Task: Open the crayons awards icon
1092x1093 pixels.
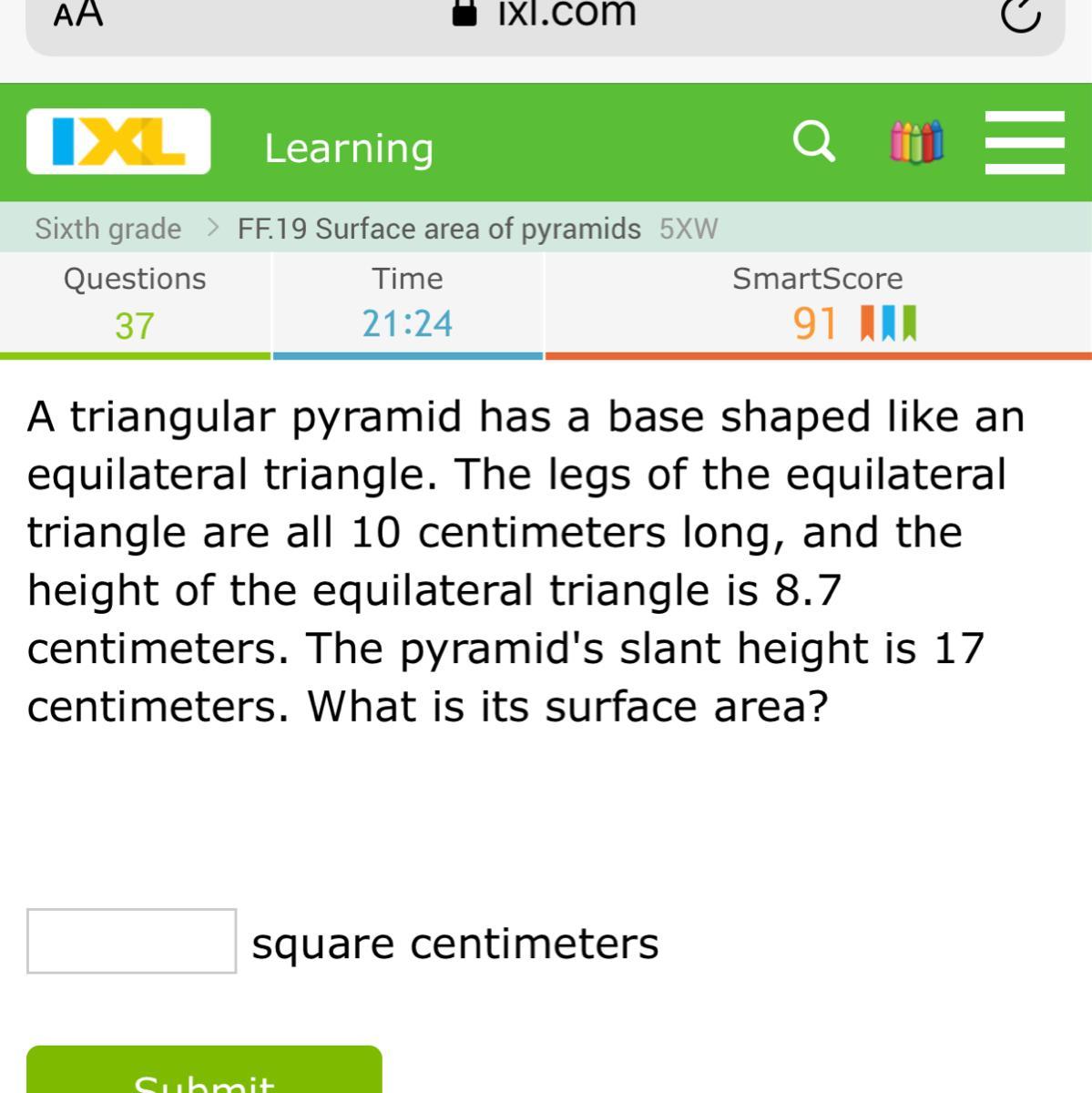Action: click(x=916, y=142)
